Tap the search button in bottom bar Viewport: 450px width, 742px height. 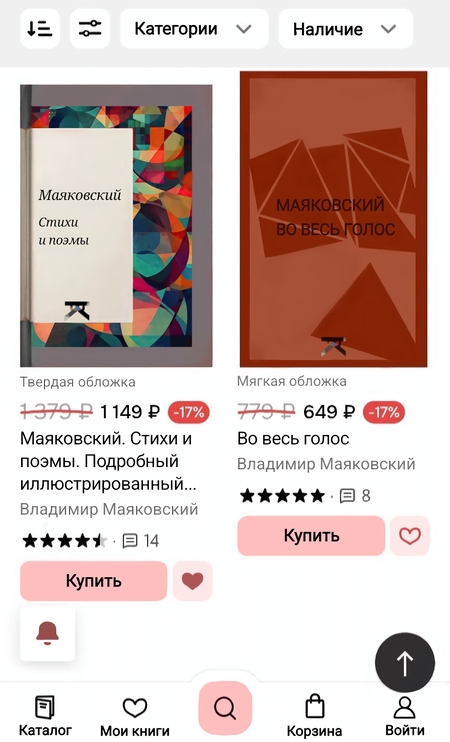(225, 708)
